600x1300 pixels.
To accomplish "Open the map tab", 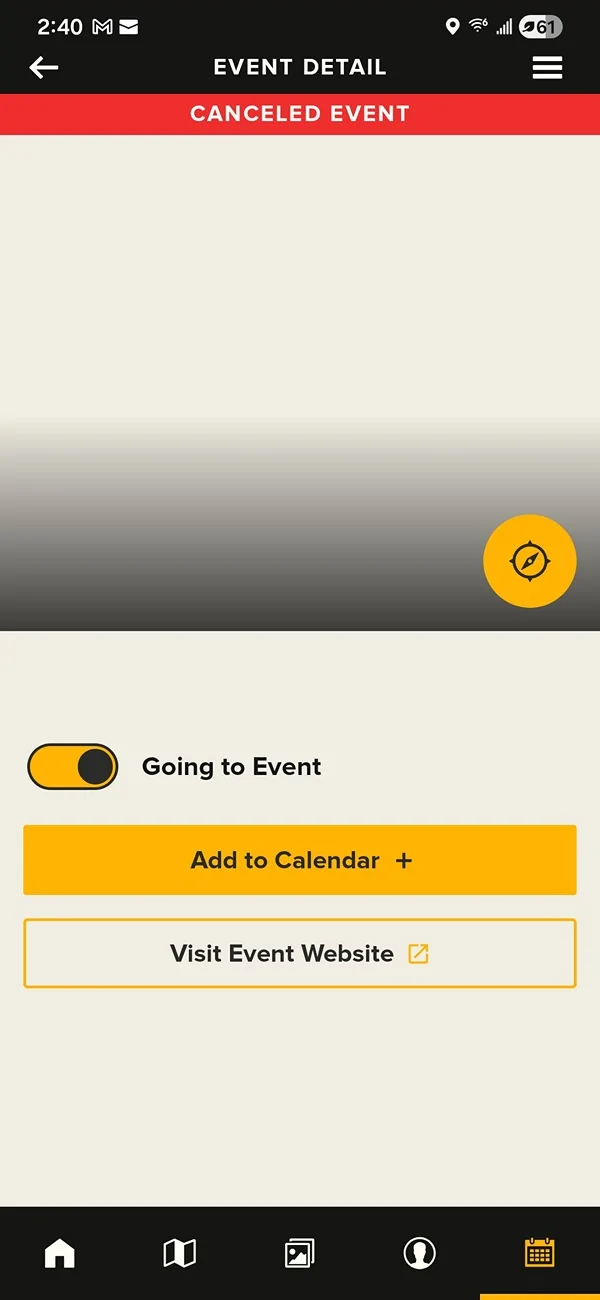I will tap(180, 1253).
